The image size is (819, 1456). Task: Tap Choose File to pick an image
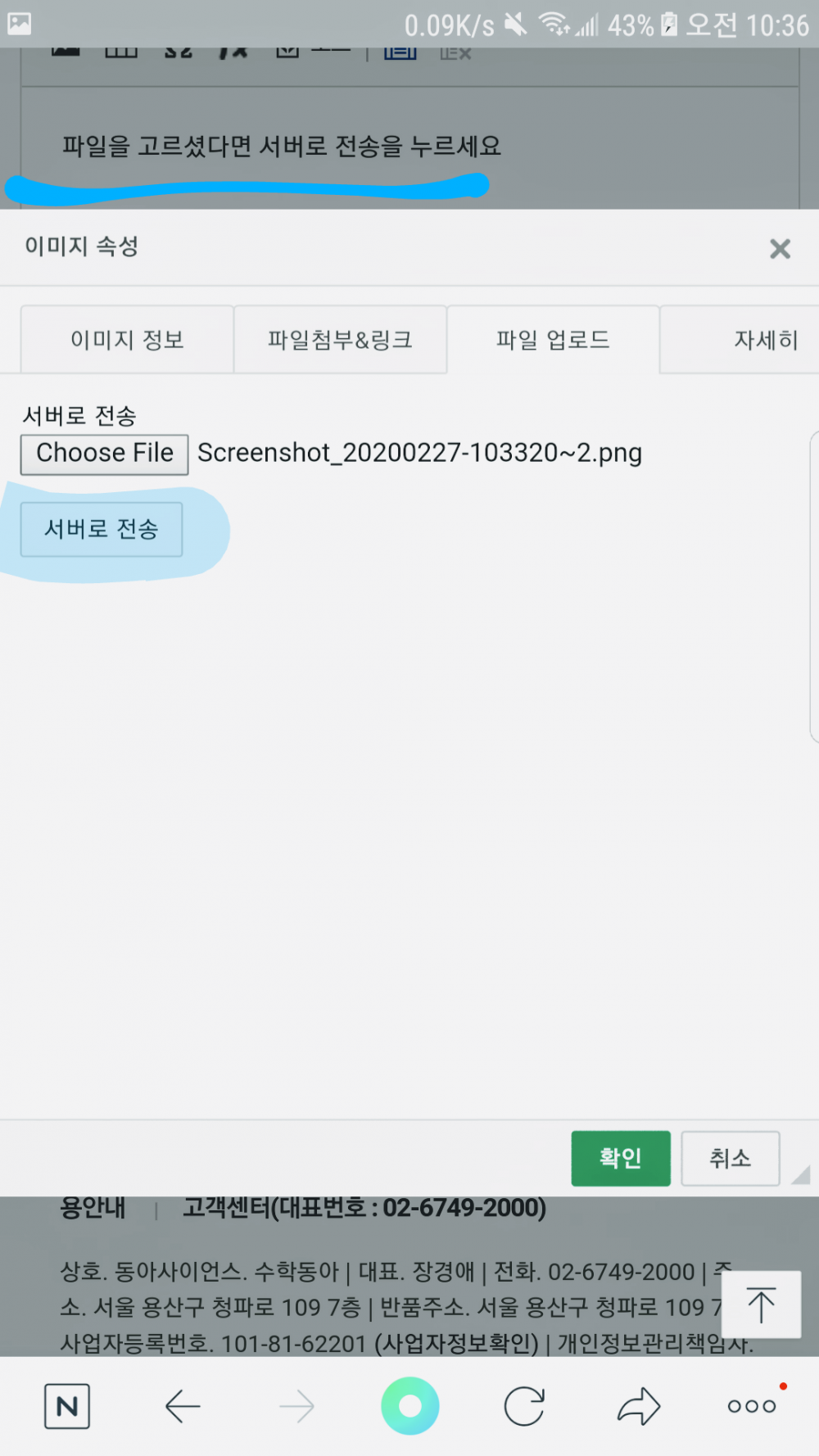coord(105,454)
